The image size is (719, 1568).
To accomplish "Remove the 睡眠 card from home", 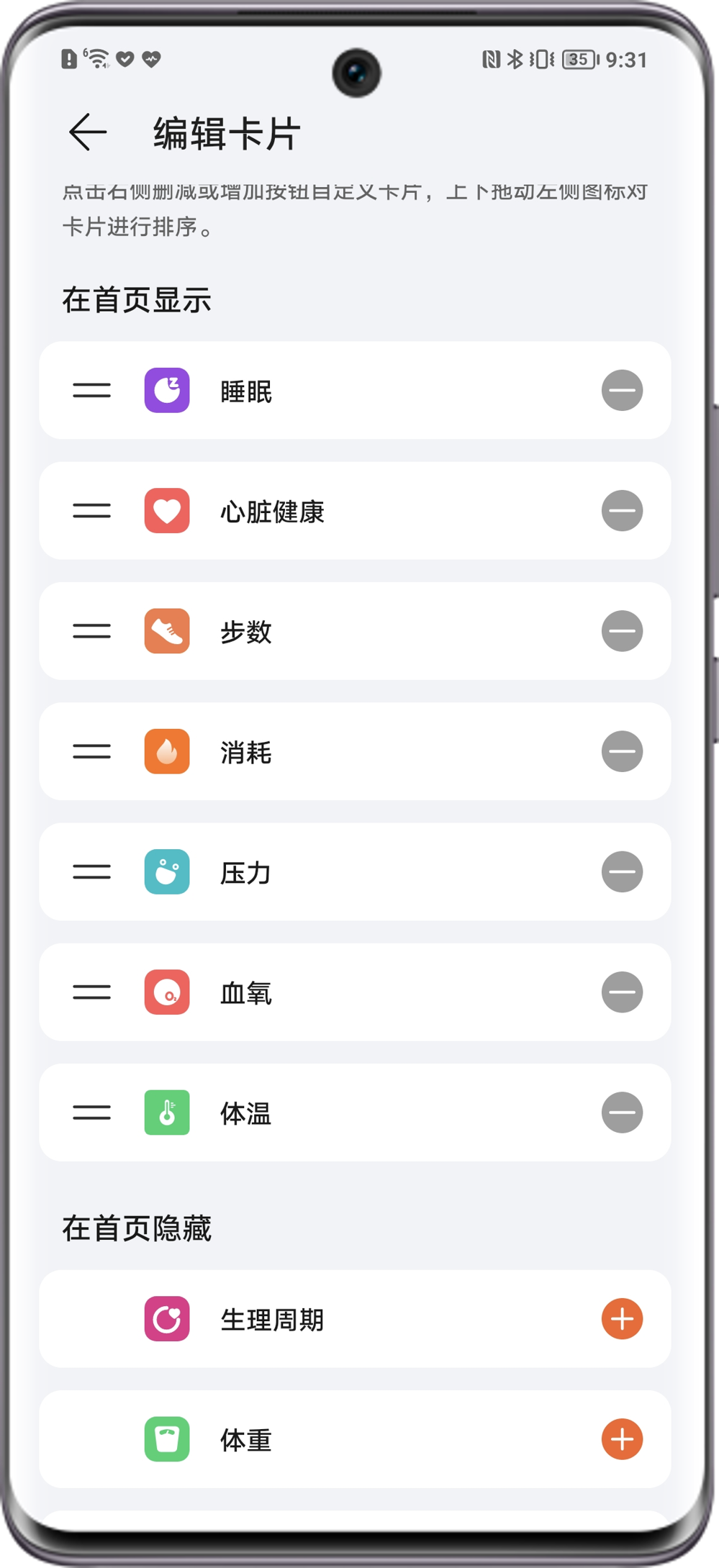I will (x=622, y=391).
